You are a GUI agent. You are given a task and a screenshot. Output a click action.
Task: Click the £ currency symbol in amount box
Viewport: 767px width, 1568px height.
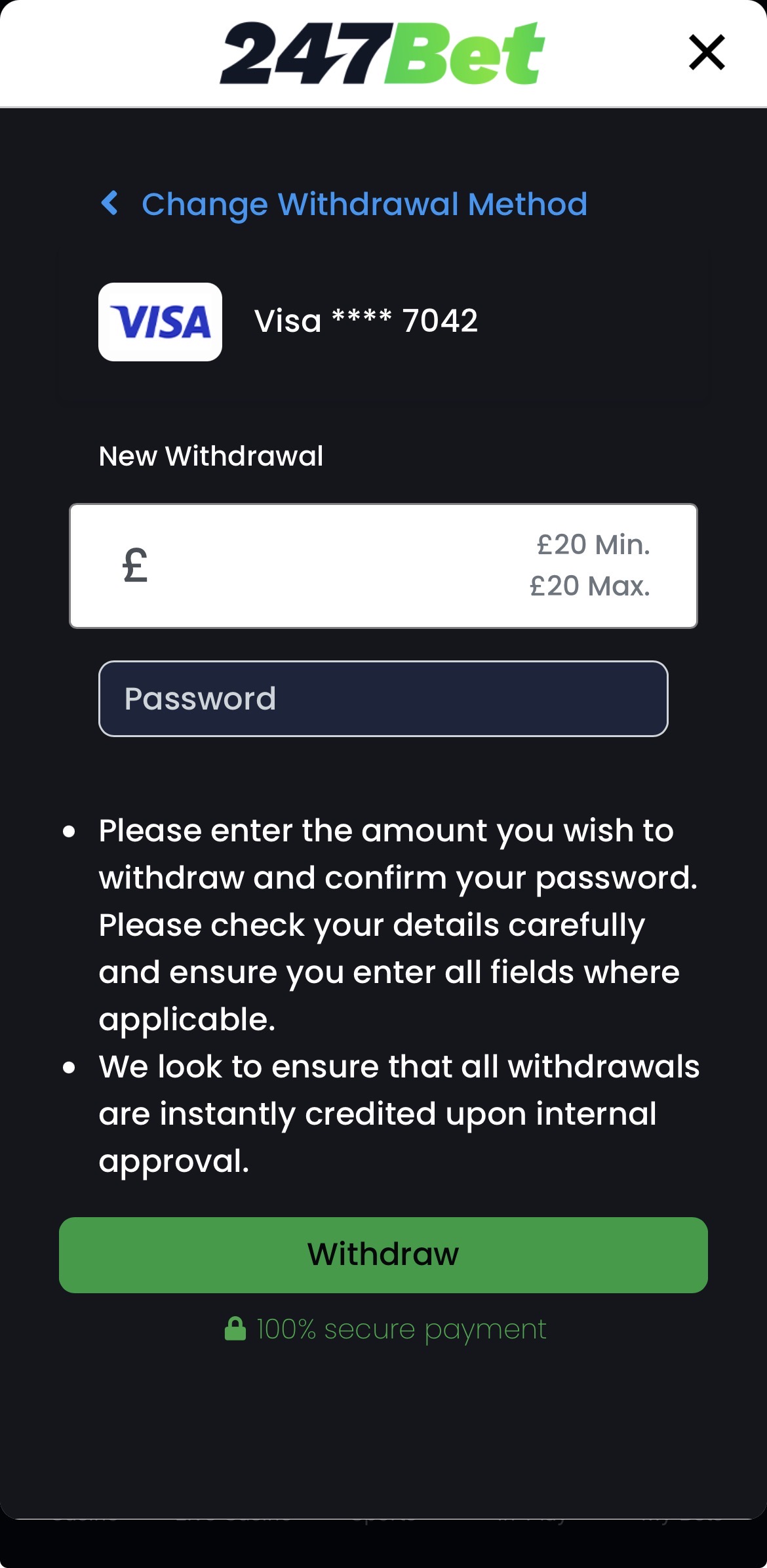coord(134,565)
